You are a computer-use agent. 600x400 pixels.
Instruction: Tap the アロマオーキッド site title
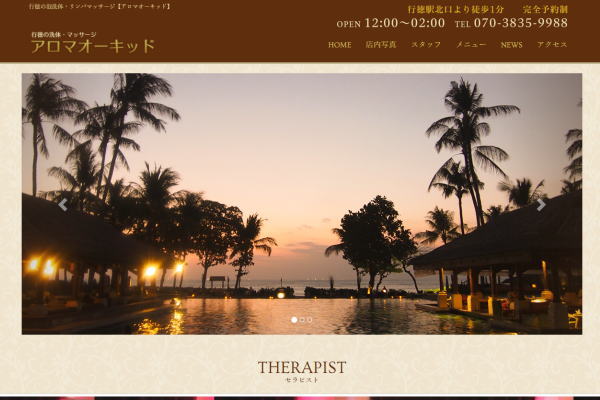coord(93,46)
